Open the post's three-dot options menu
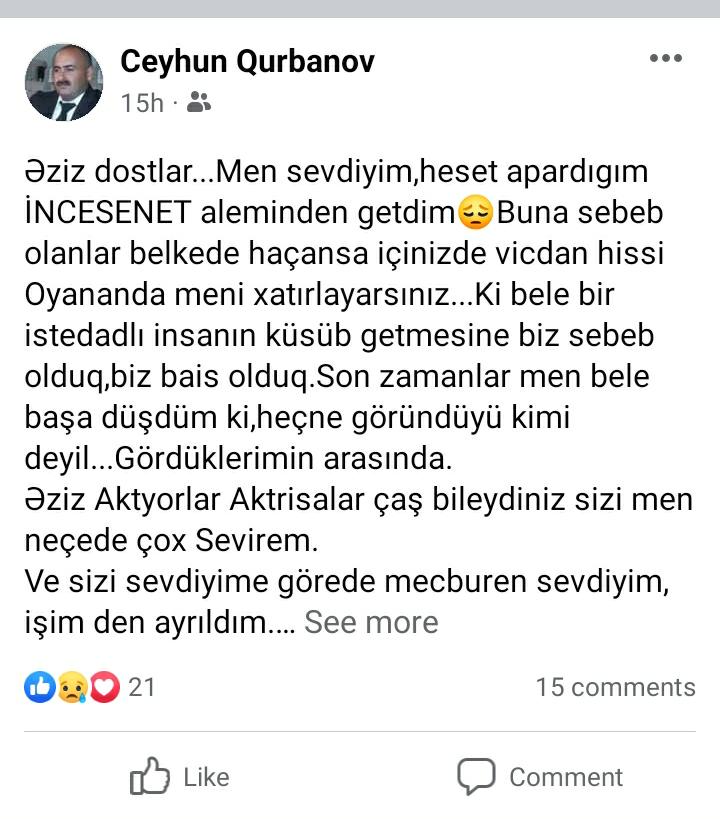The width and height of the screenshot is (720, 819). point(665,59)
